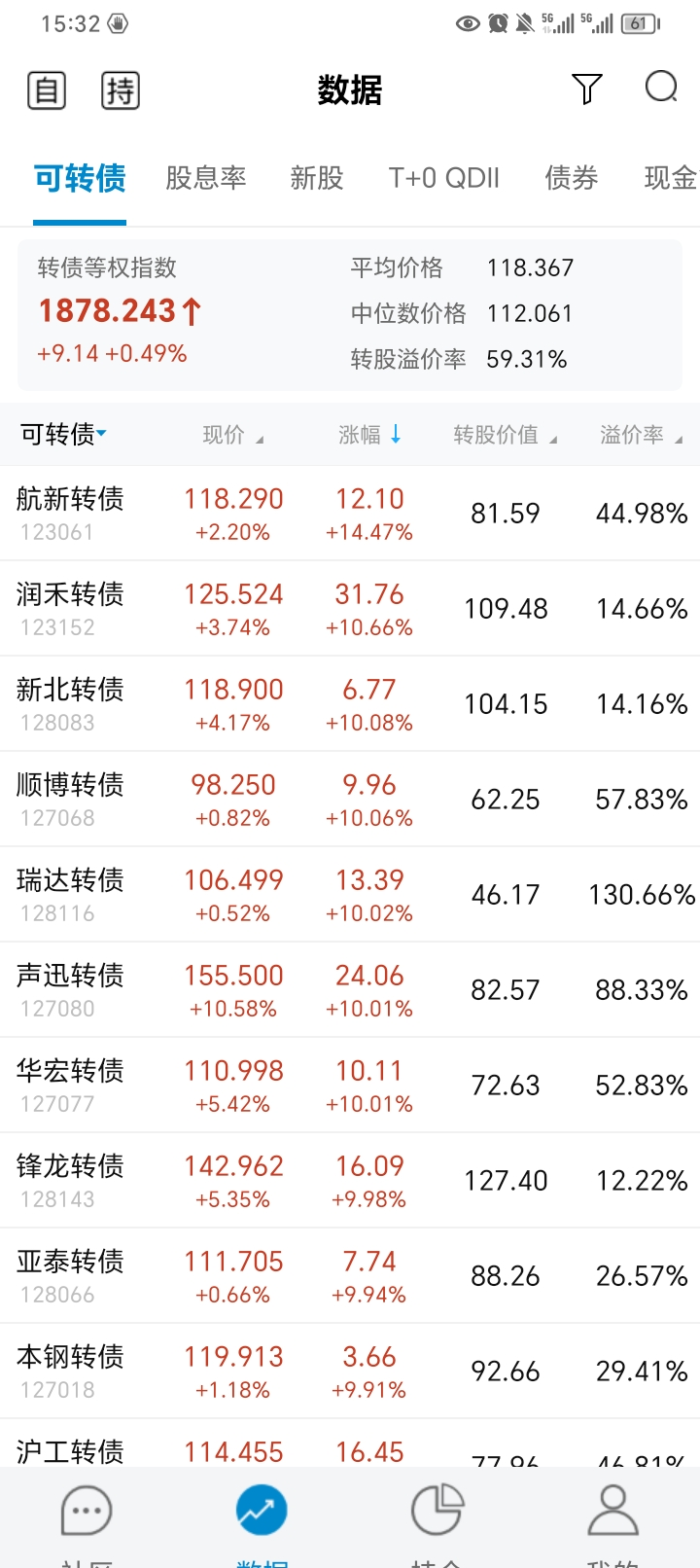
Task: Sort the list by 转股价值
Action: (x=505, y=435)
